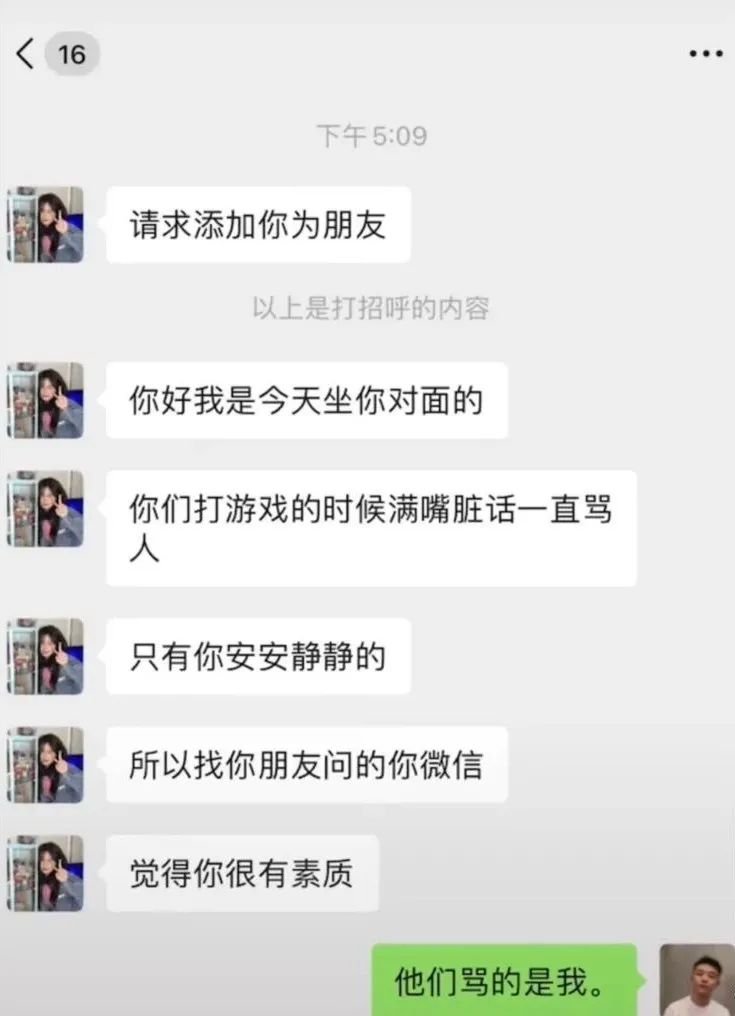Go back to the chat list
The height and width of the screenshot is (1016, 735).
26,53
